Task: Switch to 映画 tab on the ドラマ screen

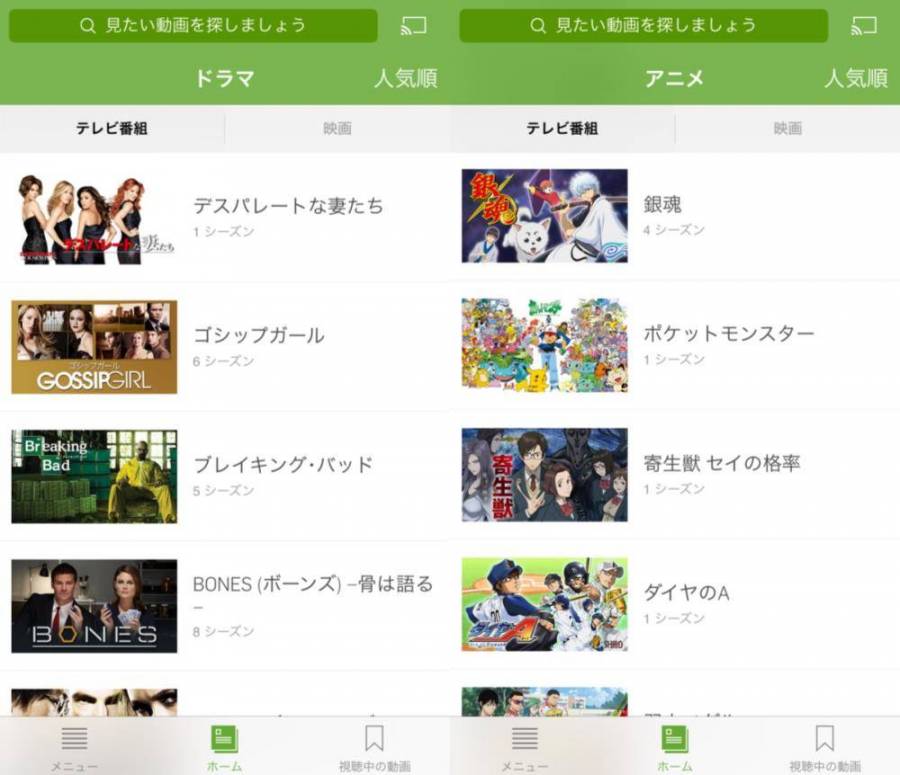Action: pos(337,129)
